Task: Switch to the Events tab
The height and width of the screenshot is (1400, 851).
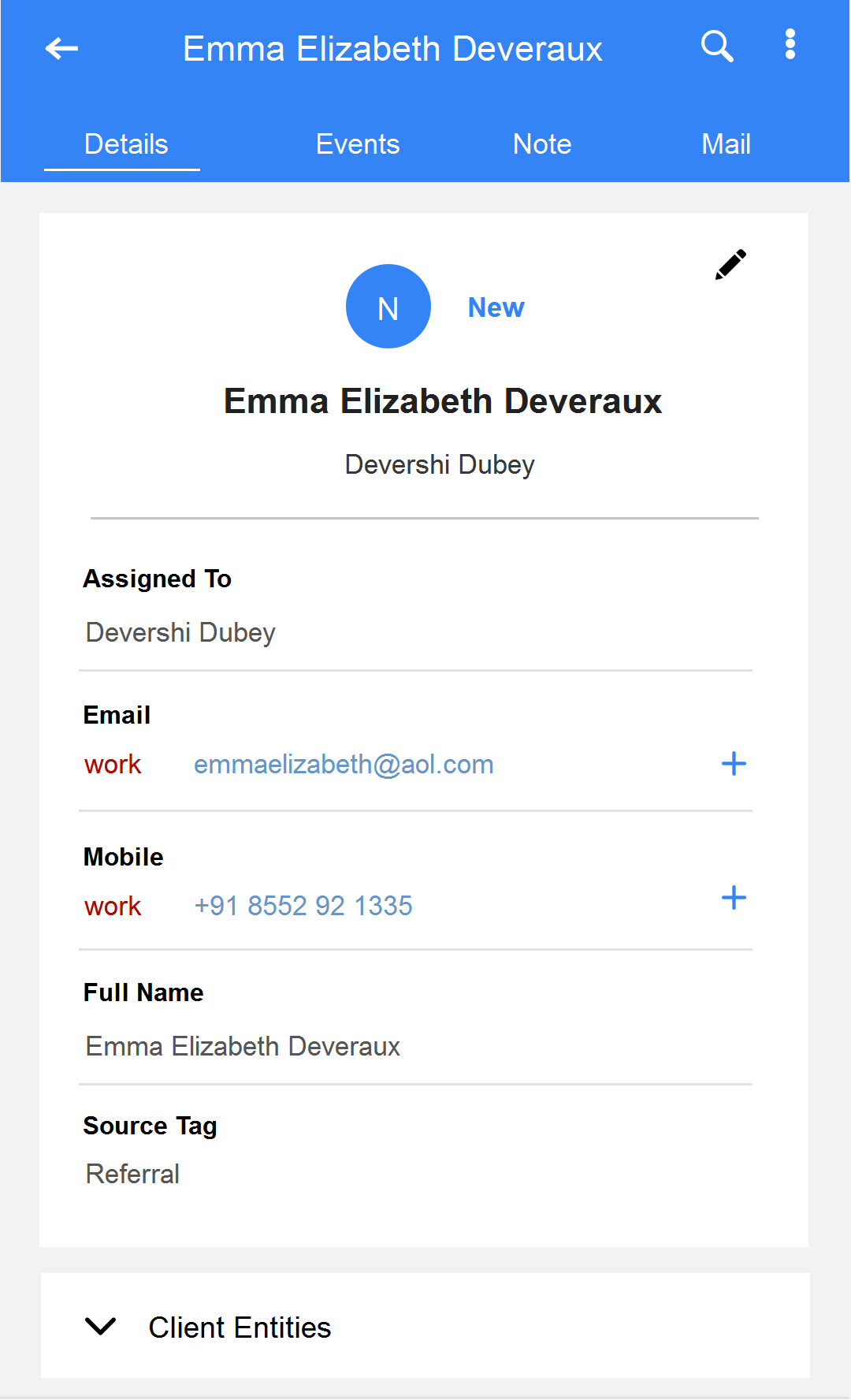Action: click(358, 144)
